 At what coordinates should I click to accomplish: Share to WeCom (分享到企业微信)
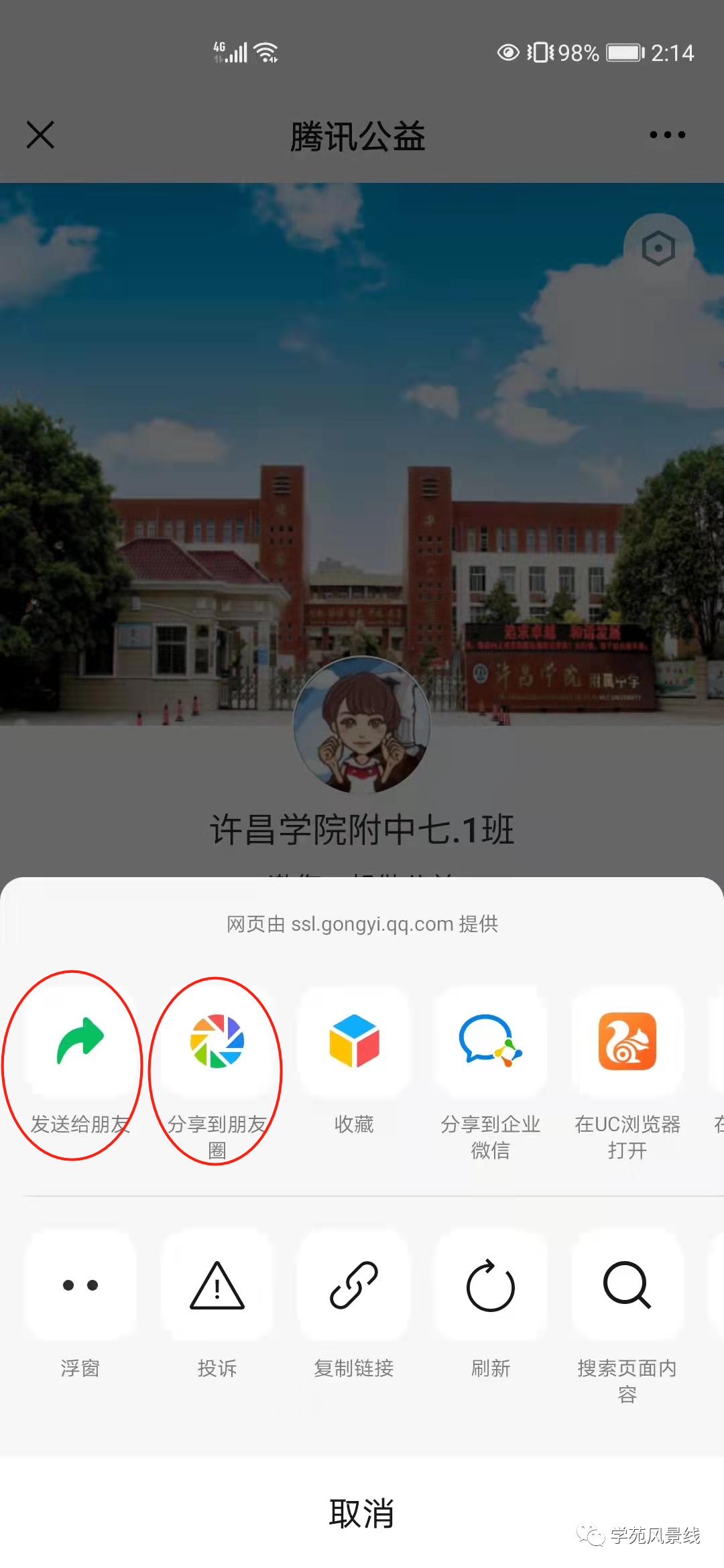pos(491,1042)
